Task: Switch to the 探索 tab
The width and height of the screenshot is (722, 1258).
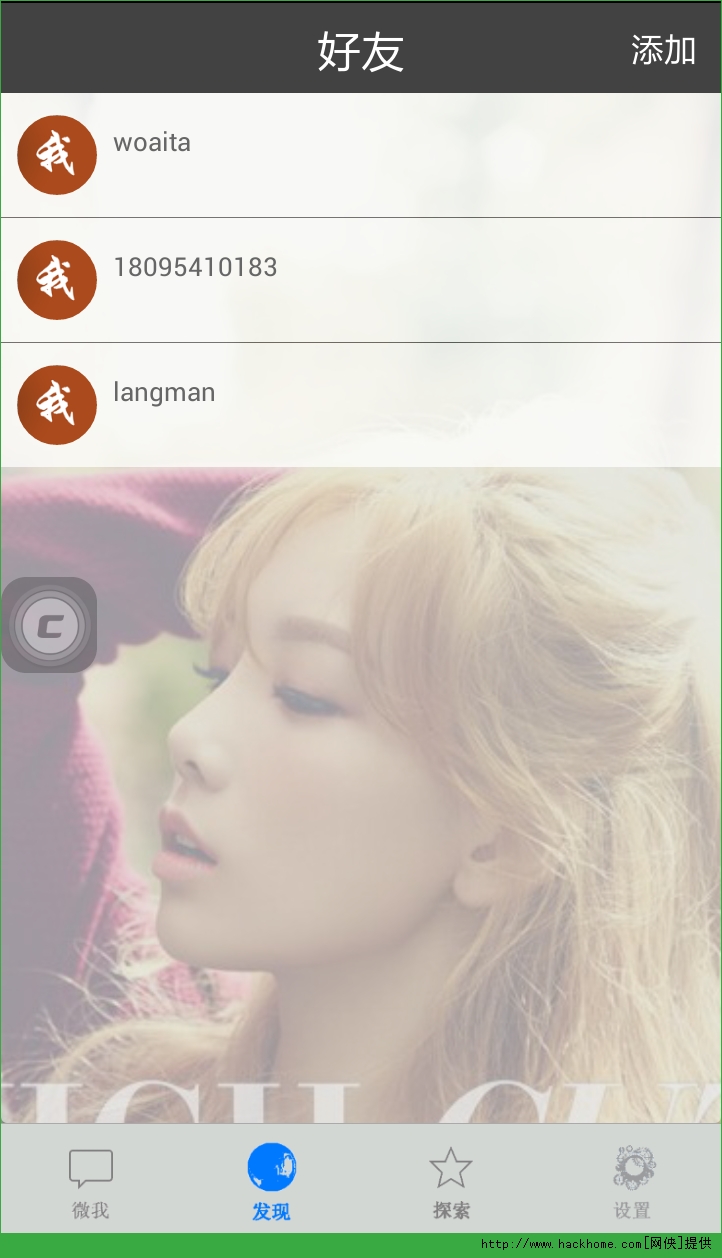Action: (x=451, y=1182)
